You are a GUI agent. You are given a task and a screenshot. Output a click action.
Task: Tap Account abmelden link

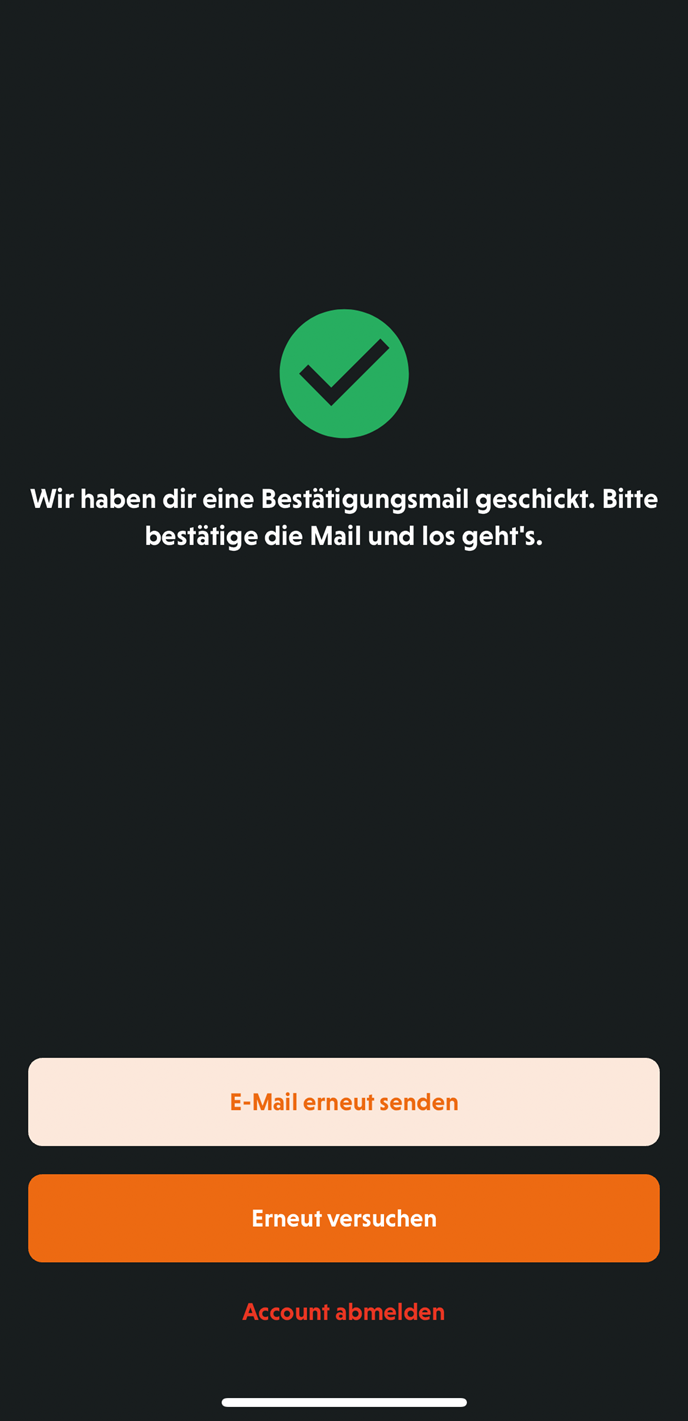coord(344,1312)
